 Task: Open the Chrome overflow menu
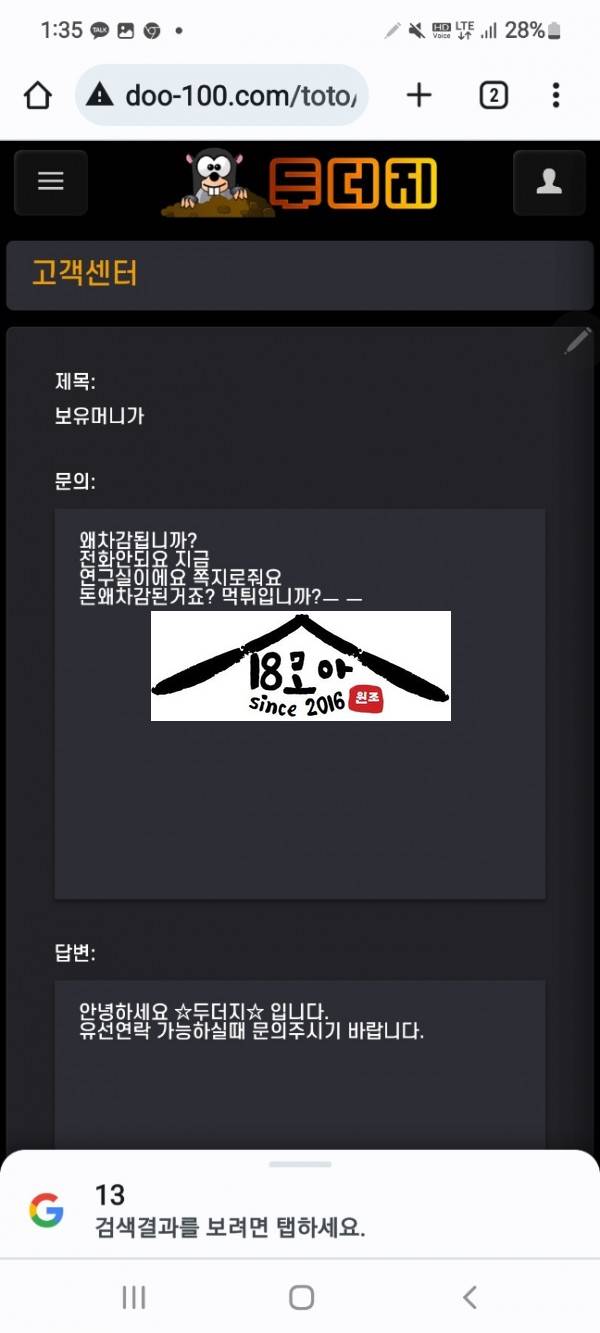(x=556, y=96)
